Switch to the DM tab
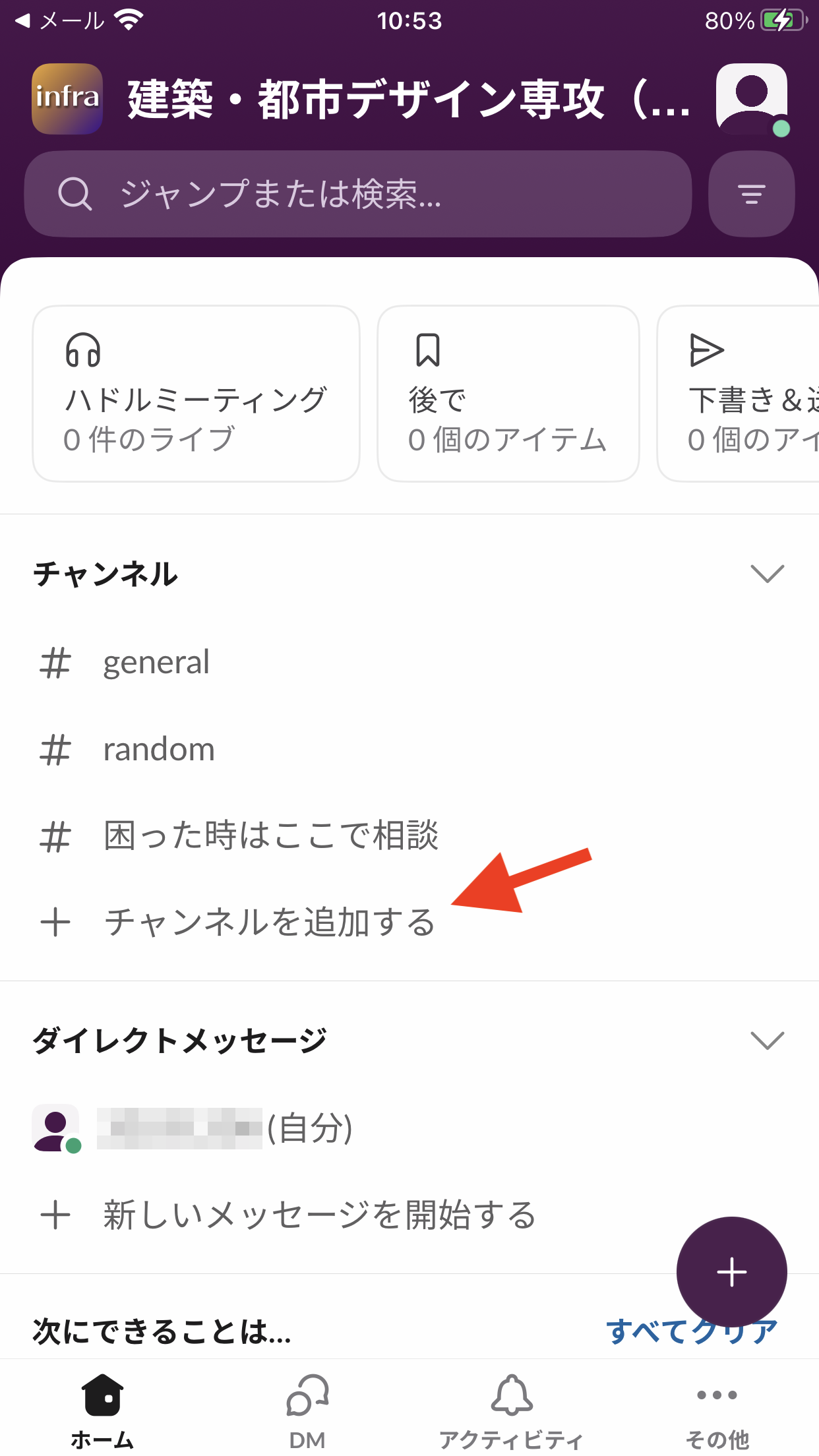 (x=307, y=1411)
